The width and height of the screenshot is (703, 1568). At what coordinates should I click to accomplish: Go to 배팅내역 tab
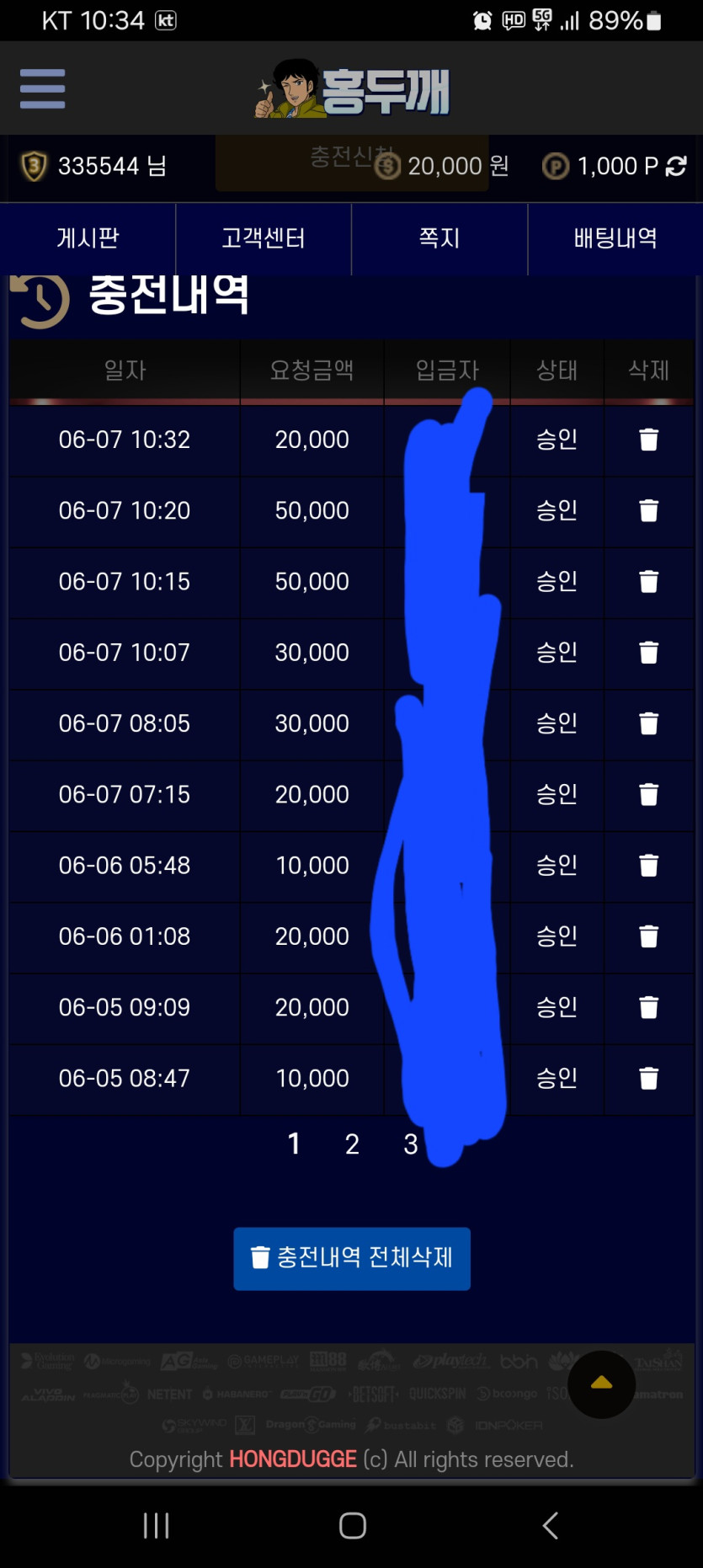[615, 238]
